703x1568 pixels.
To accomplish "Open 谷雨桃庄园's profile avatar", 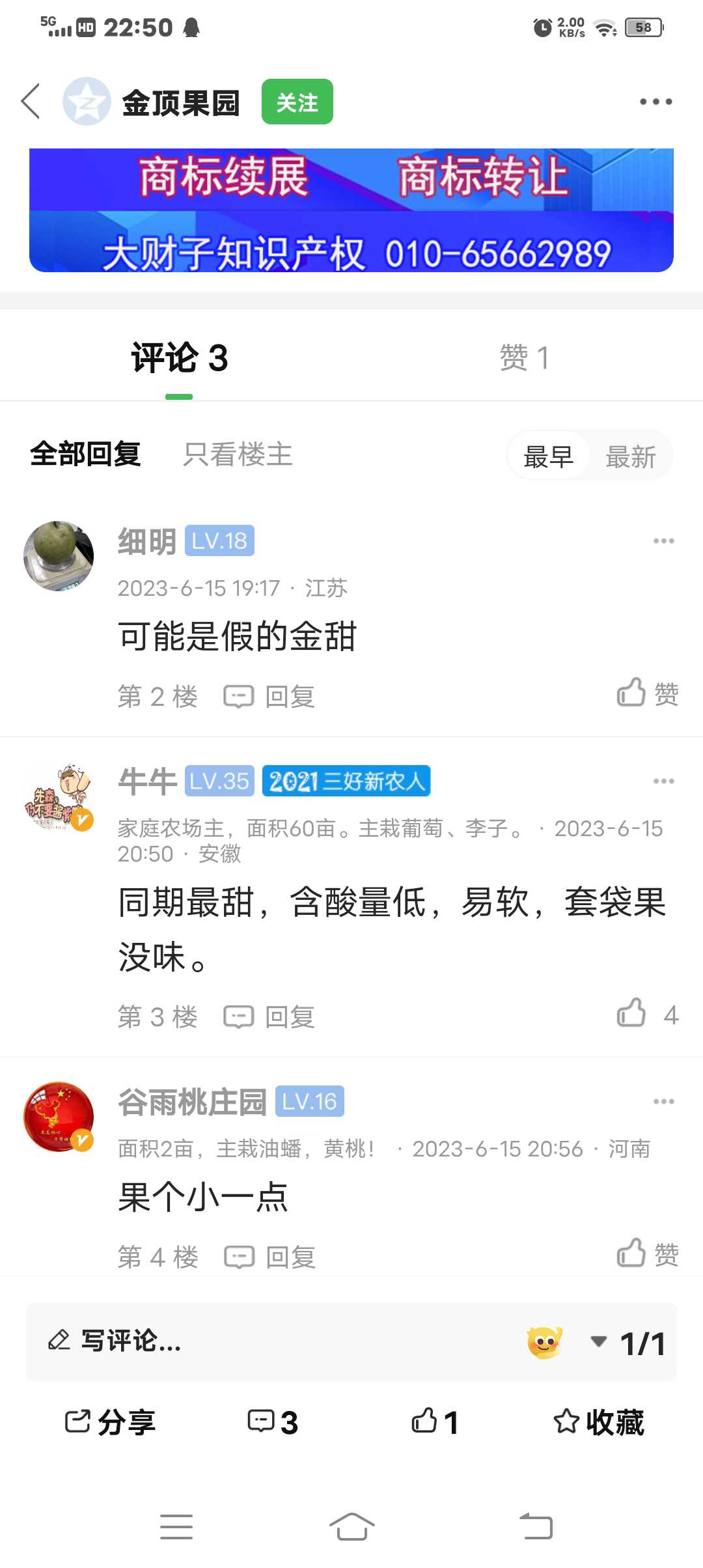I will [x=59, y=1117].
